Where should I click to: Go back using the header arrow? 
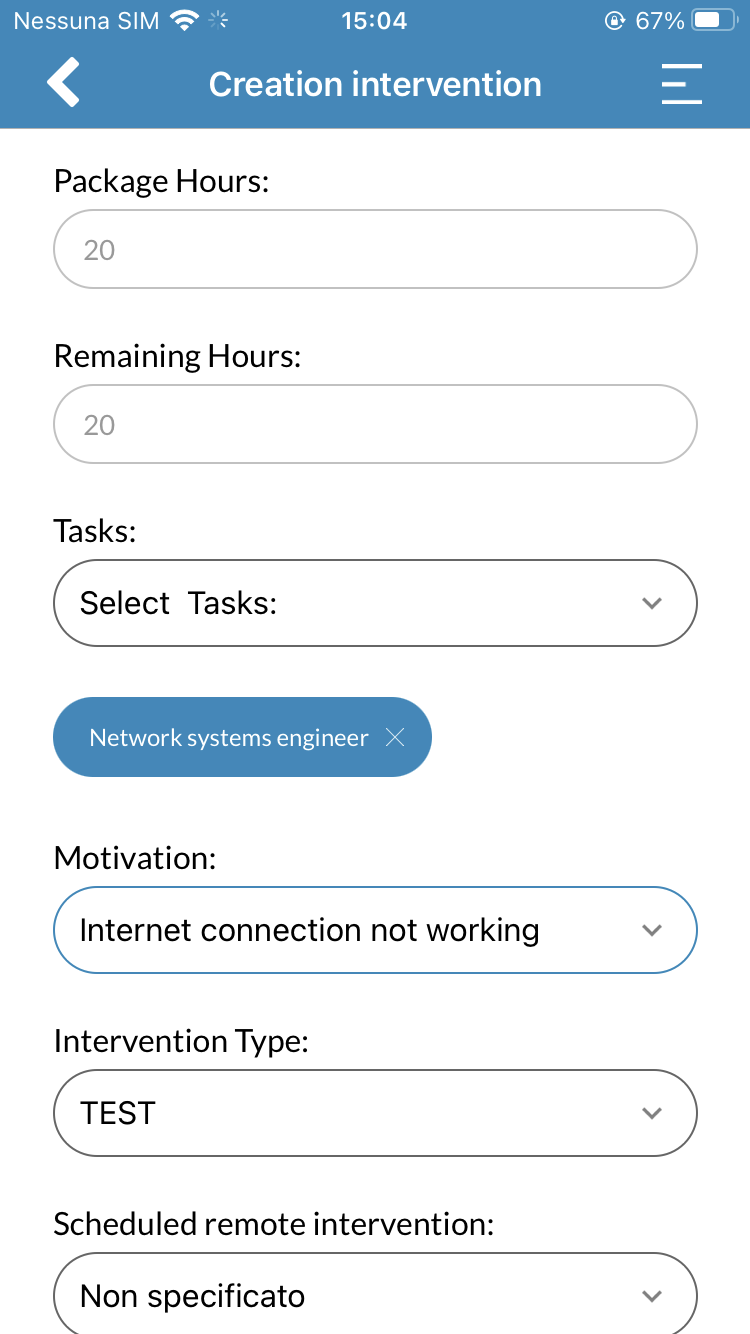pyautogui.click(x=63, y=83)
